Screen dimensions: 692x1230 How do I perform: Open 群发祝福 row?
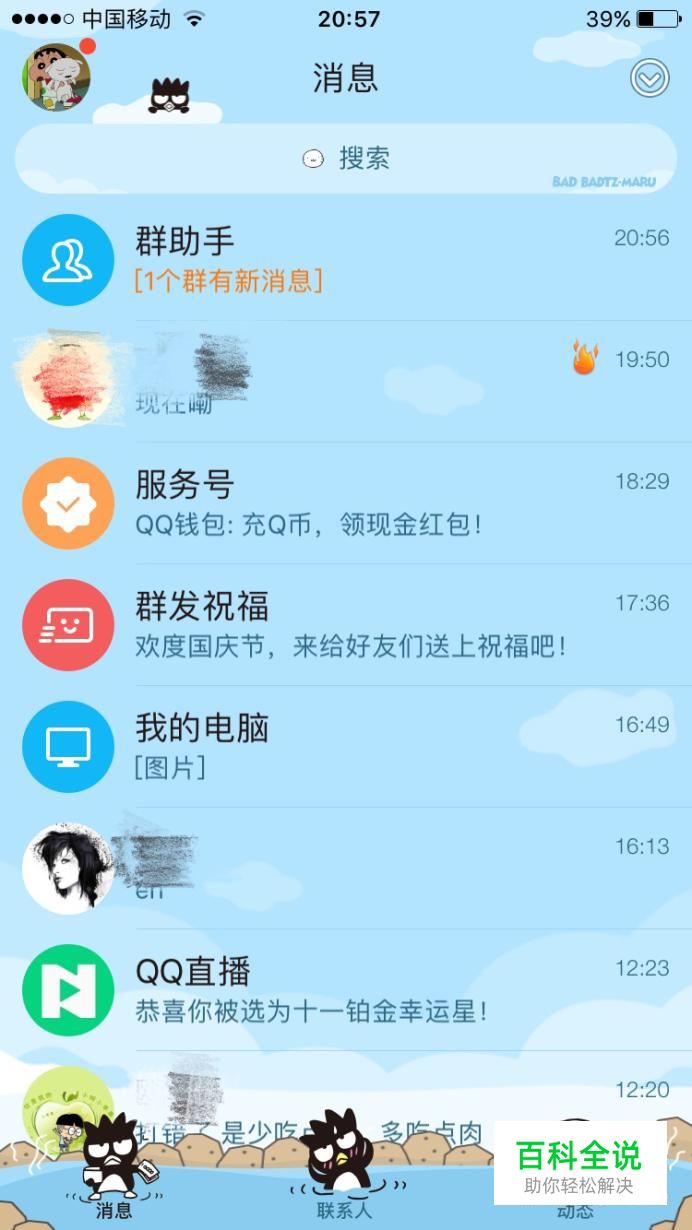(x=346, y=625)
